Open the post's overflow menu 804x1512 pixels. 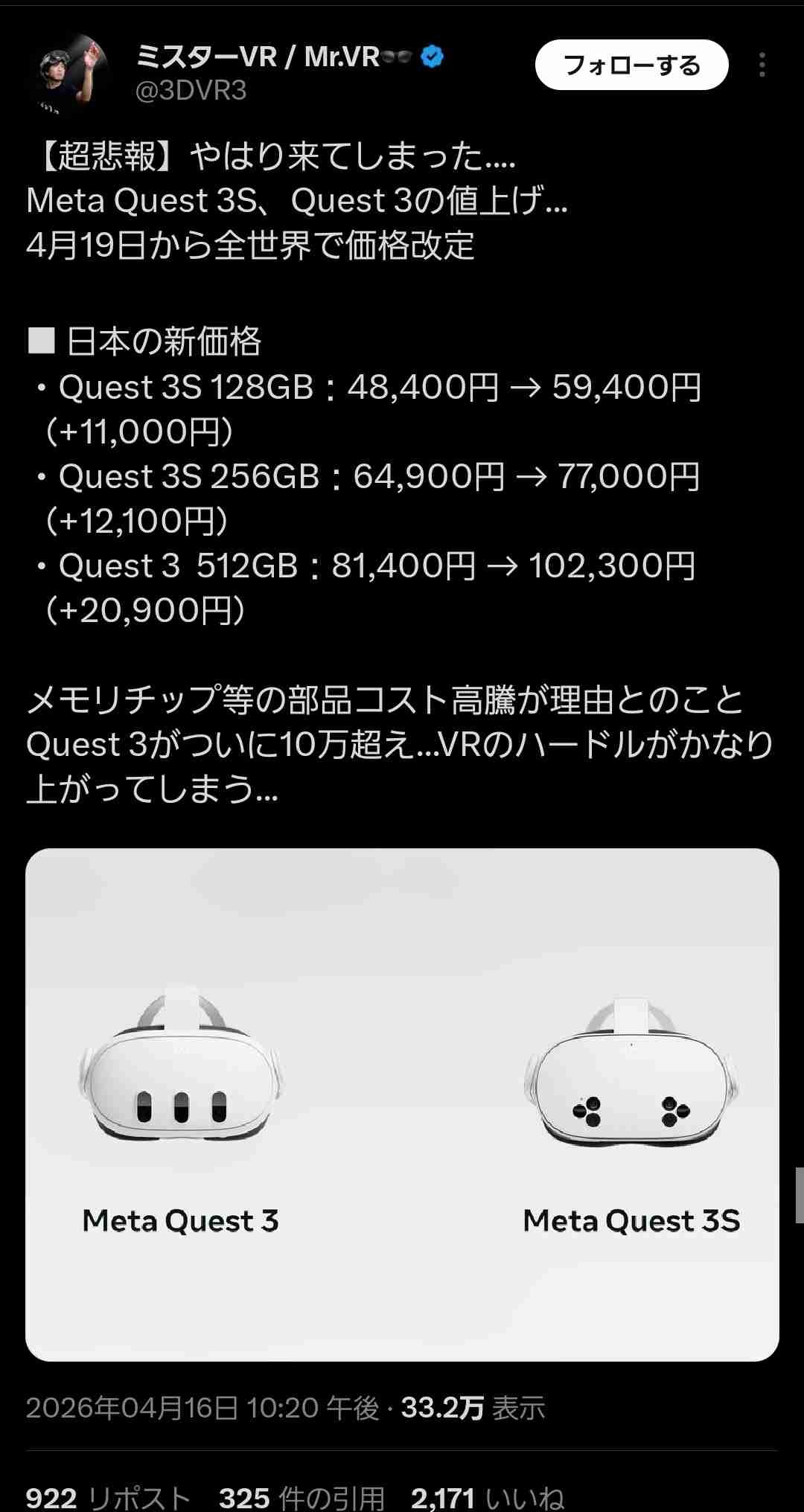click(762, 65)
